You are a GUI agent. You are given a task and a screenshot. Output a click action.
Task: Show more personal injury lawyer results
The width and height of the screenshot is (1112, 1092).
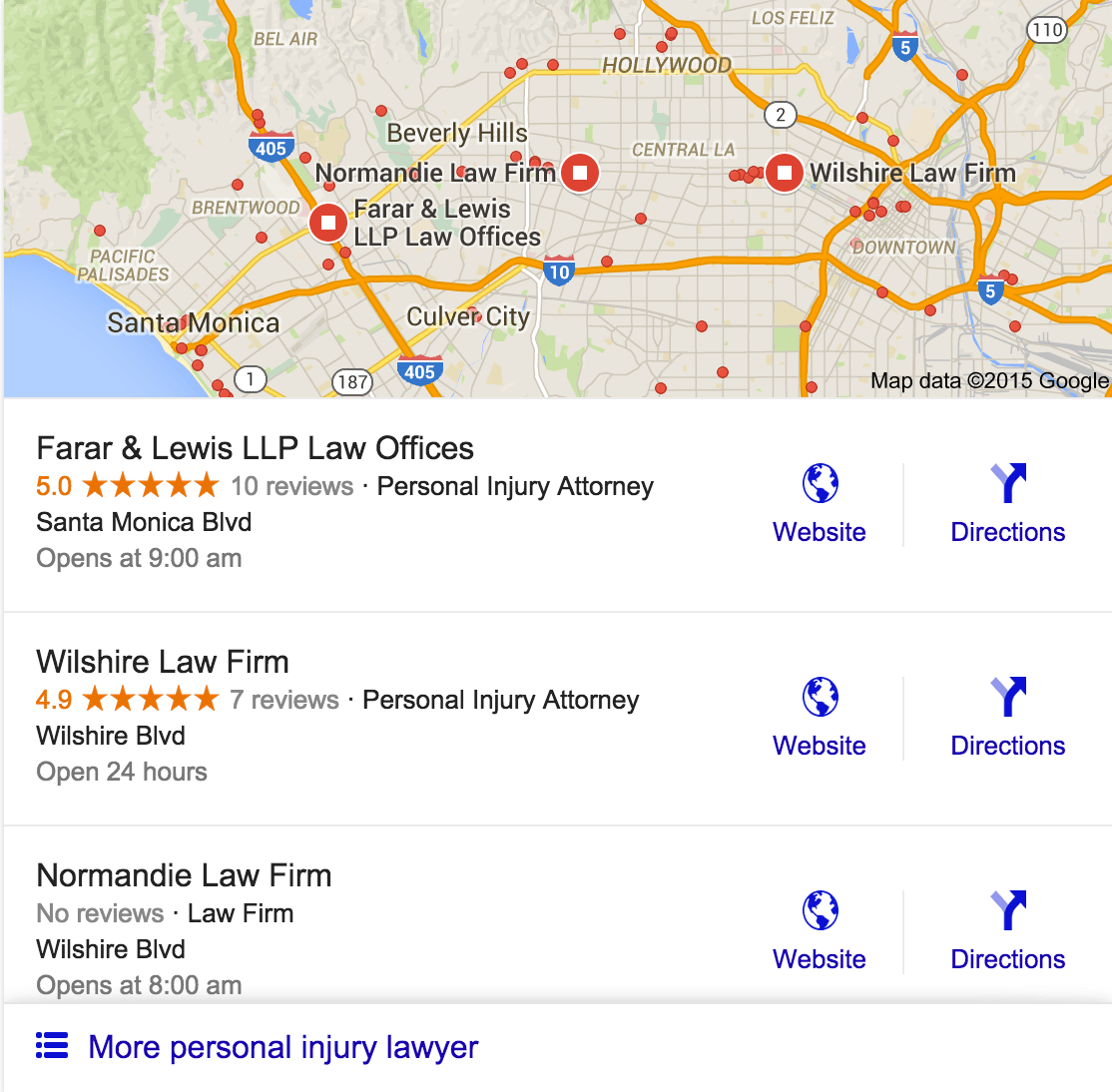point(283,1047)
